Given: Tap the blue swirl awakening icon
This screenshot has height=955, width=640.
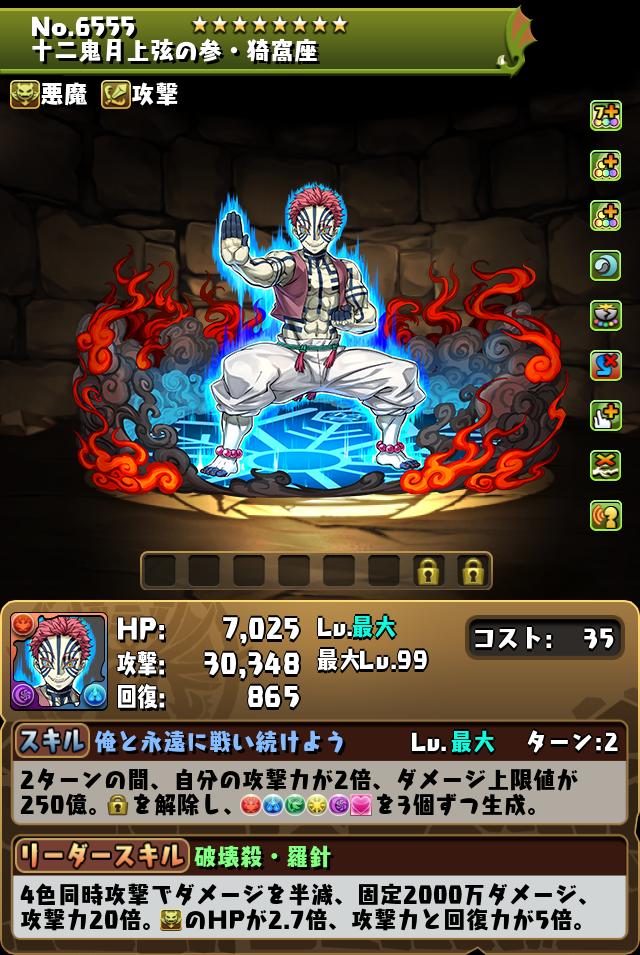Looking at the screenshot, I should click(606, 266).
